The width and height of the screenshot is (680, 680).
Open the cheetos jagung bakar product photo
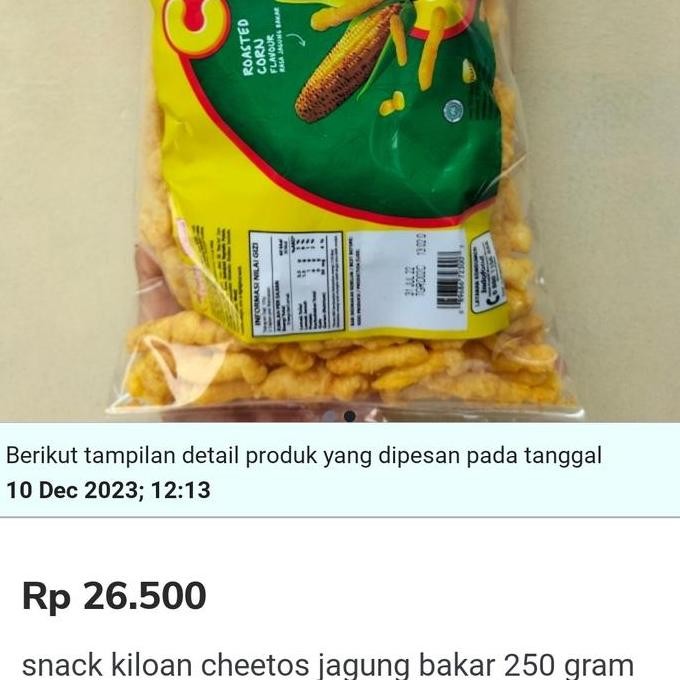coord(340,200)
